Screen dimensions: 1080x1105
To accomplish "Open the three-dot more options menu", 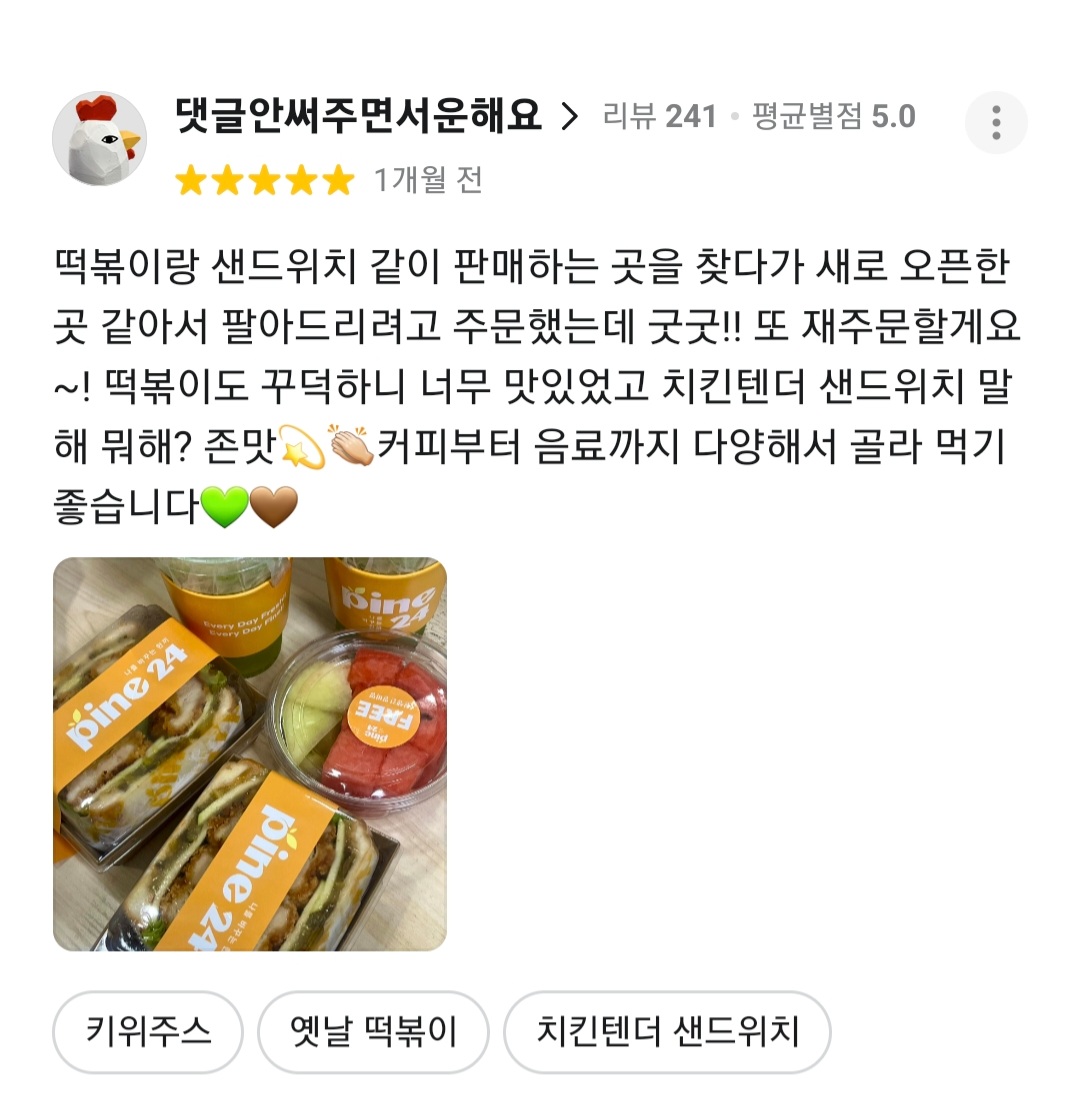I will point(996,123).
